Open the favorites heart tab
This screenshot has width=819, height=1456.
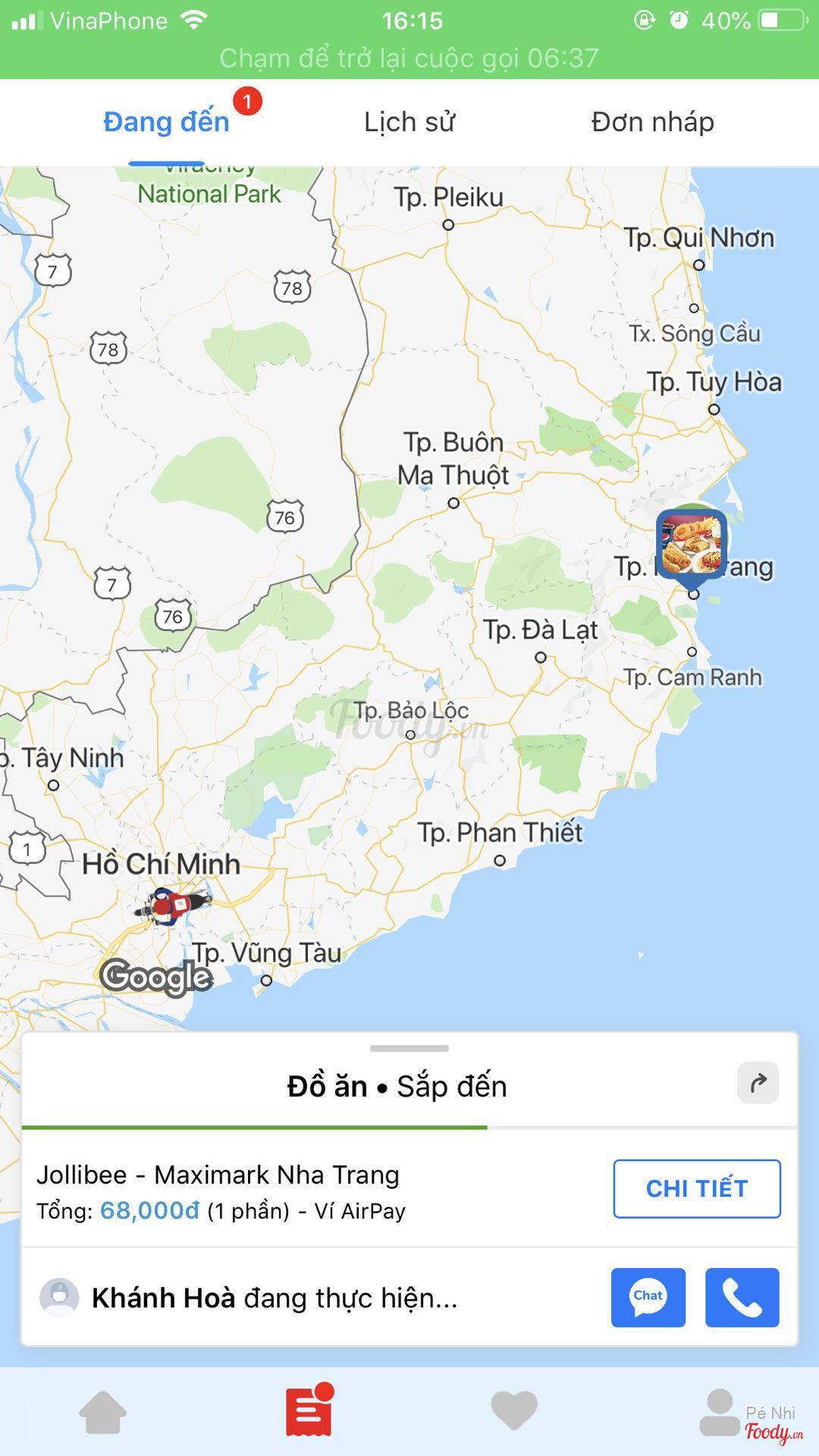coord(514,1412)
